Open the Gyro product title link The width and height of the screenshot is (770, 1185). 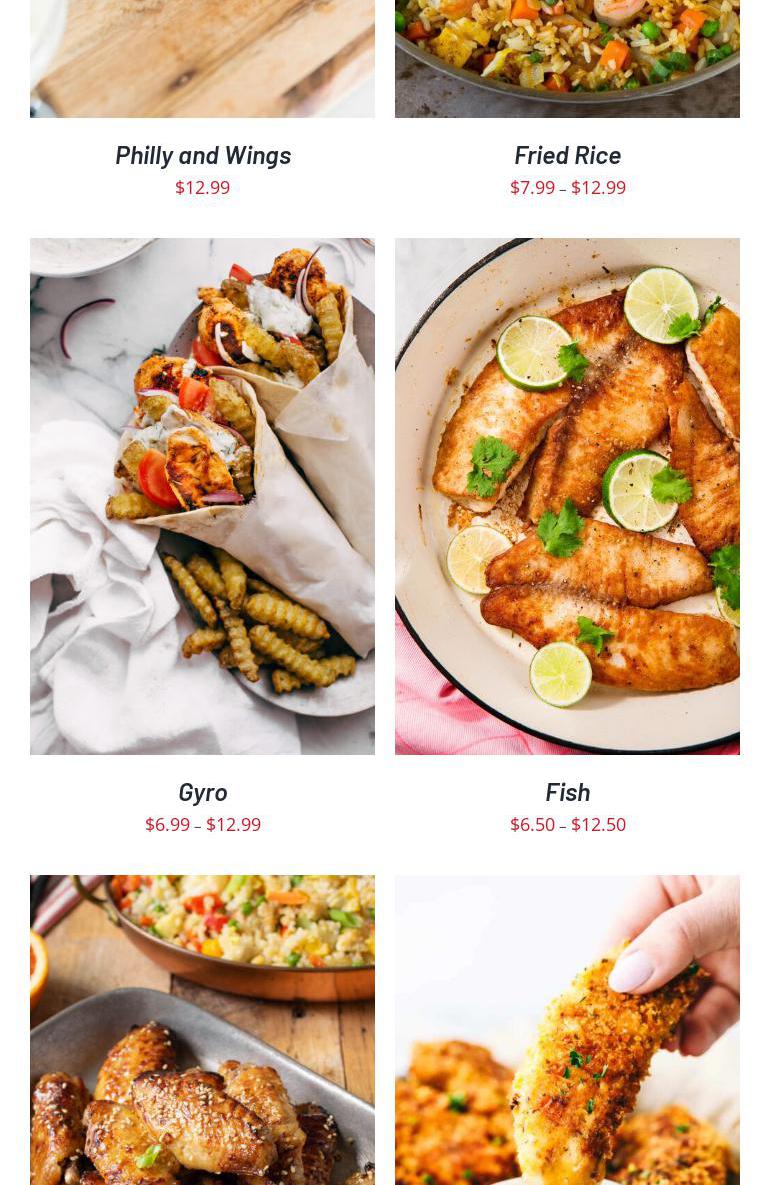(x=203, y=792)
